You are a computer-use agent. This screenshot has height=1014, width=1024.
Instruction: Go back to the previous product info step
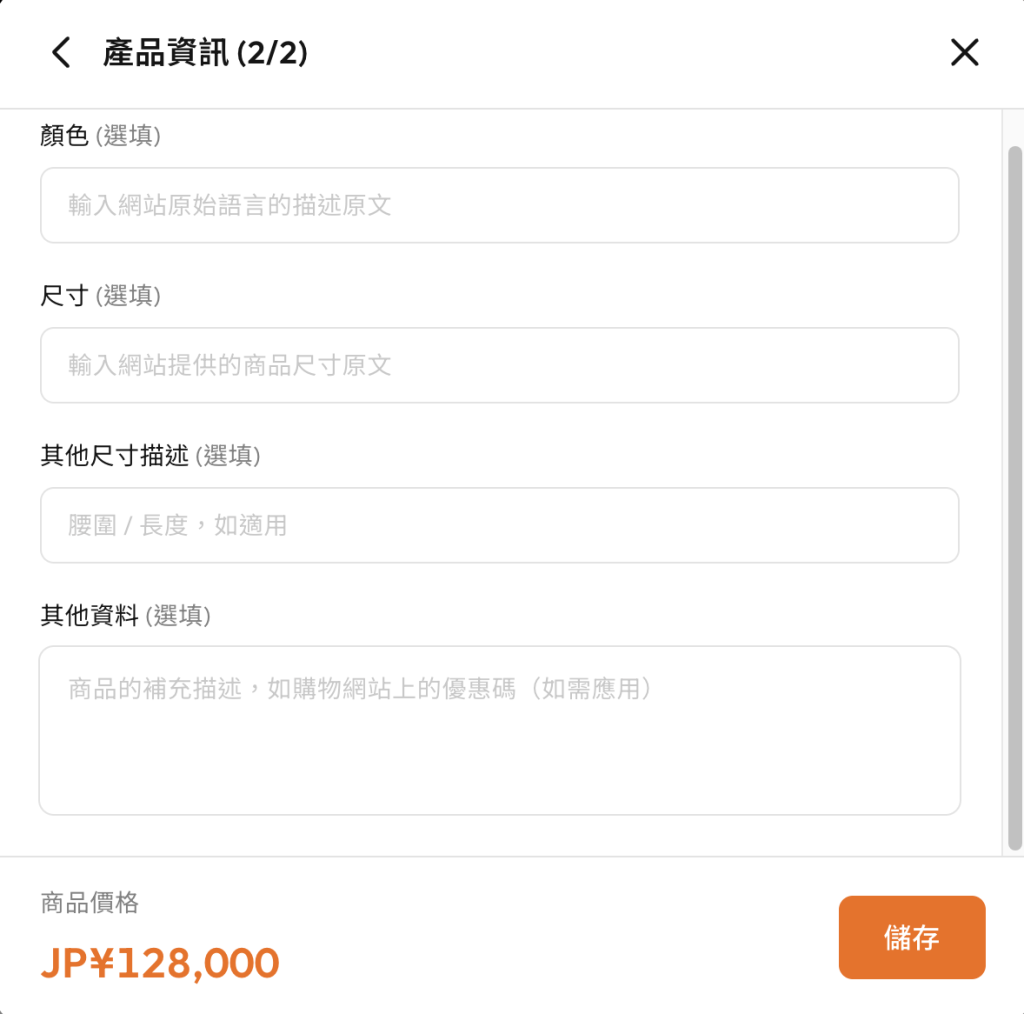click(x=62, y=53)
